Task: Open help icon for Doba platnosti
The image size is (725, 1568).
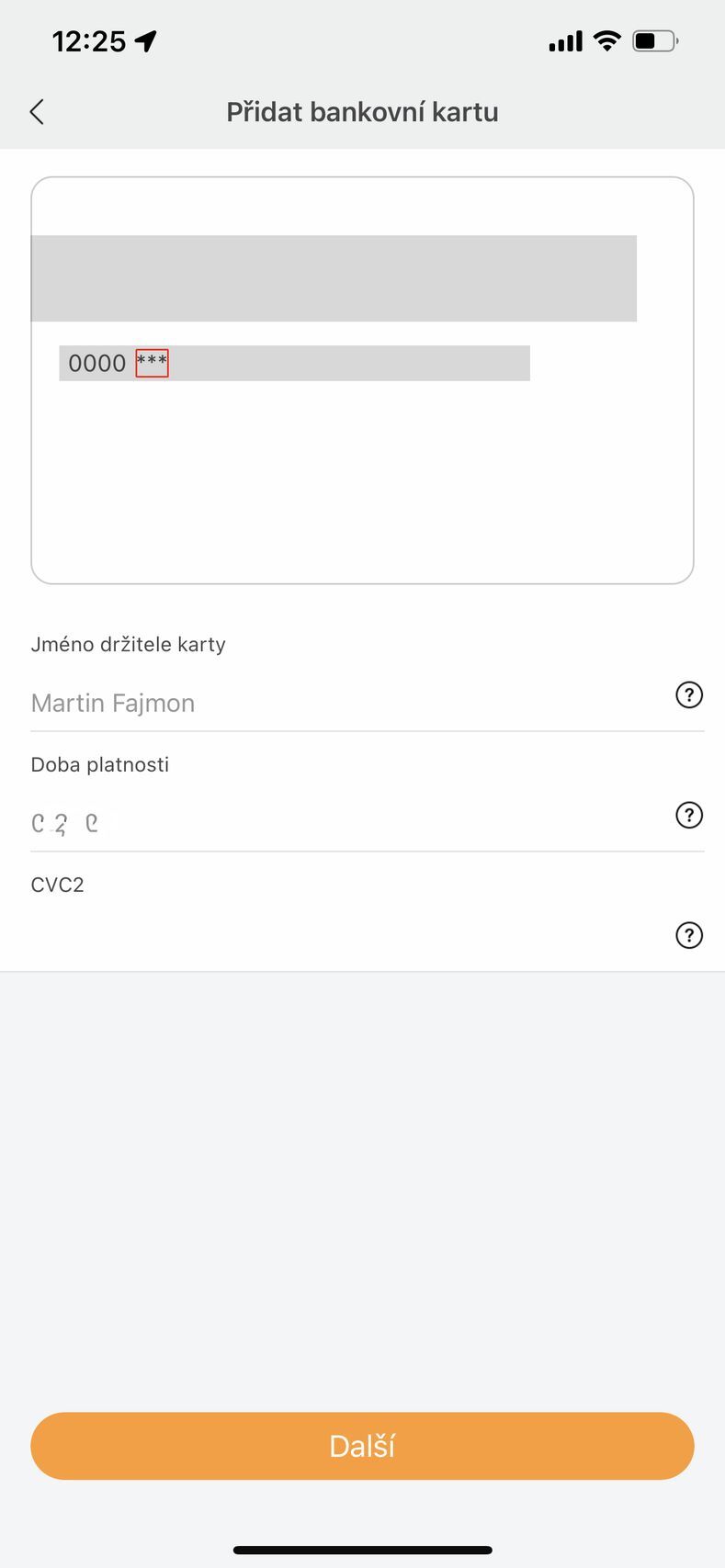Action: coord(688,816)
